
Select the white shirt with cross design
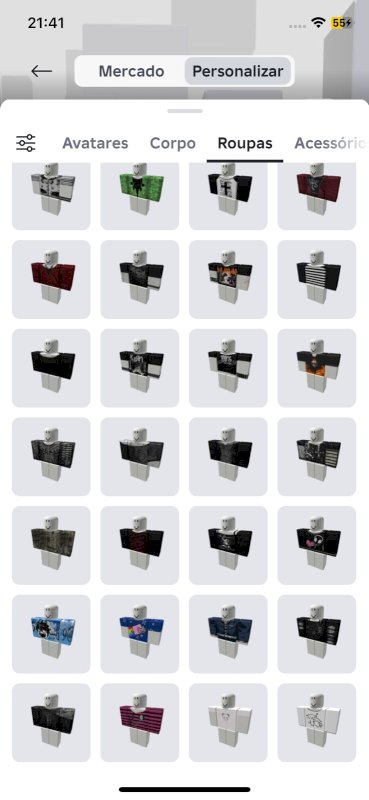click(x=228, y=196)
